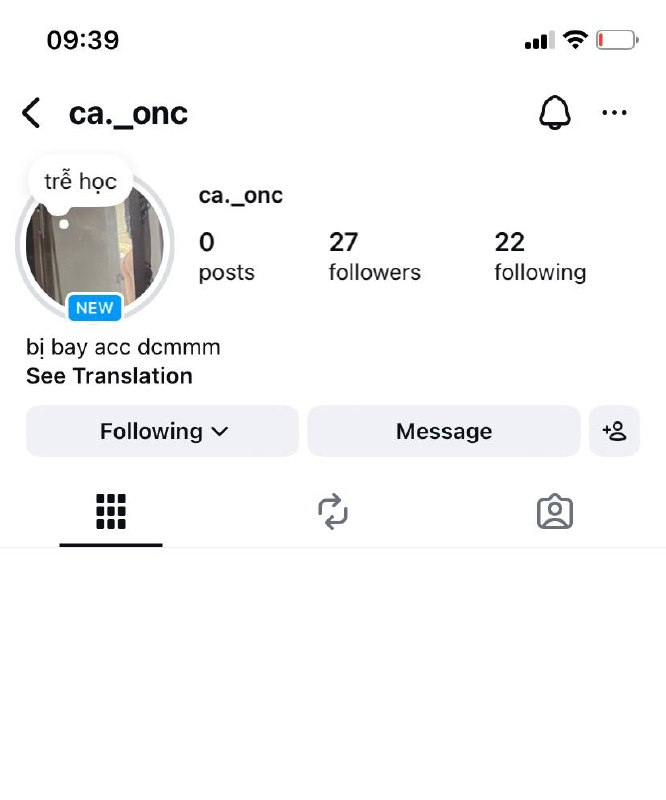
Task: Open the "trễ học" note bubble
Action: point(81,182)
